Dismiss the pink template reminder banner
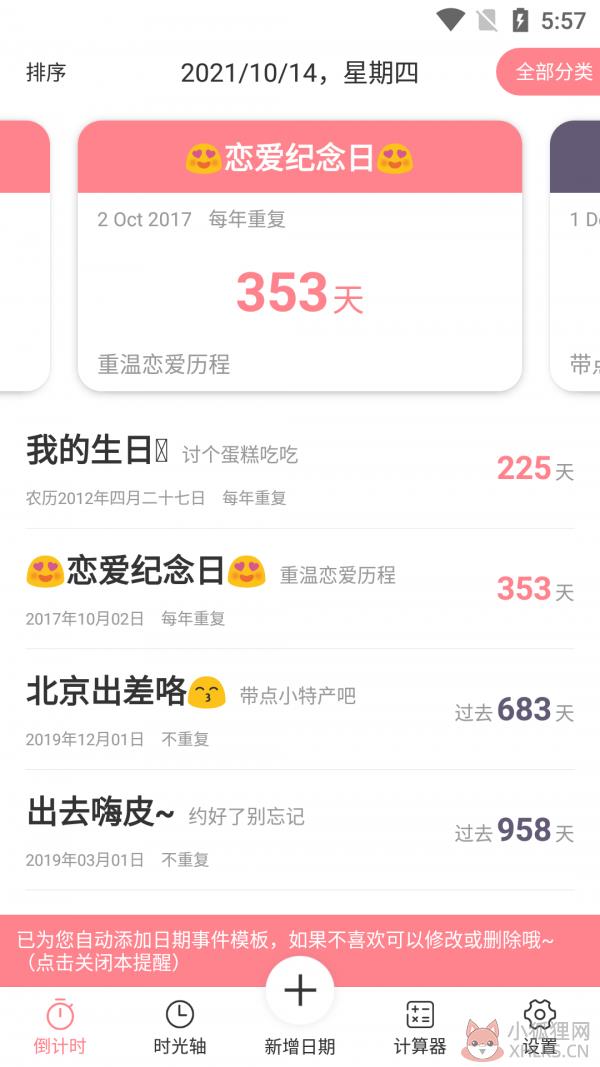Screen dimensions: 600x1067 pos(300,951)
